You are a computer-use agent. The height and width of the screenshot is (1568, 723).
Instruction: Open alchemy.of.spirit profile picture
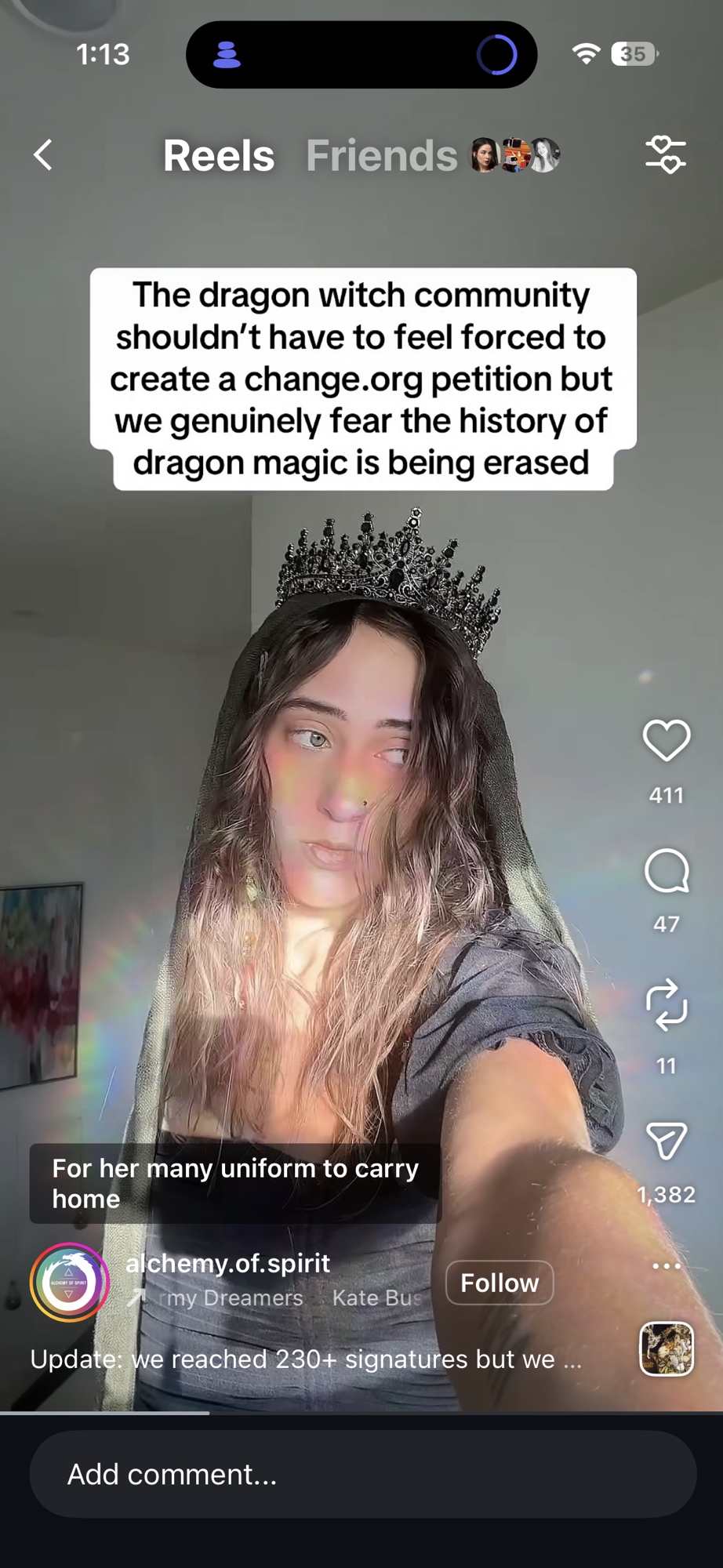(x=69, y=1283)
